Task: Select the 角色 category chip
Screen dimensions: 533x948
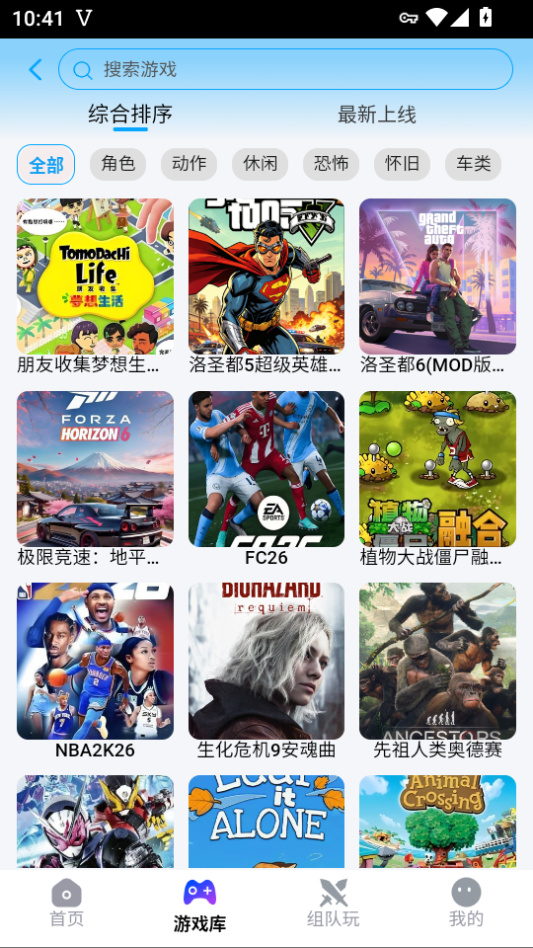Action: point(118,164)
